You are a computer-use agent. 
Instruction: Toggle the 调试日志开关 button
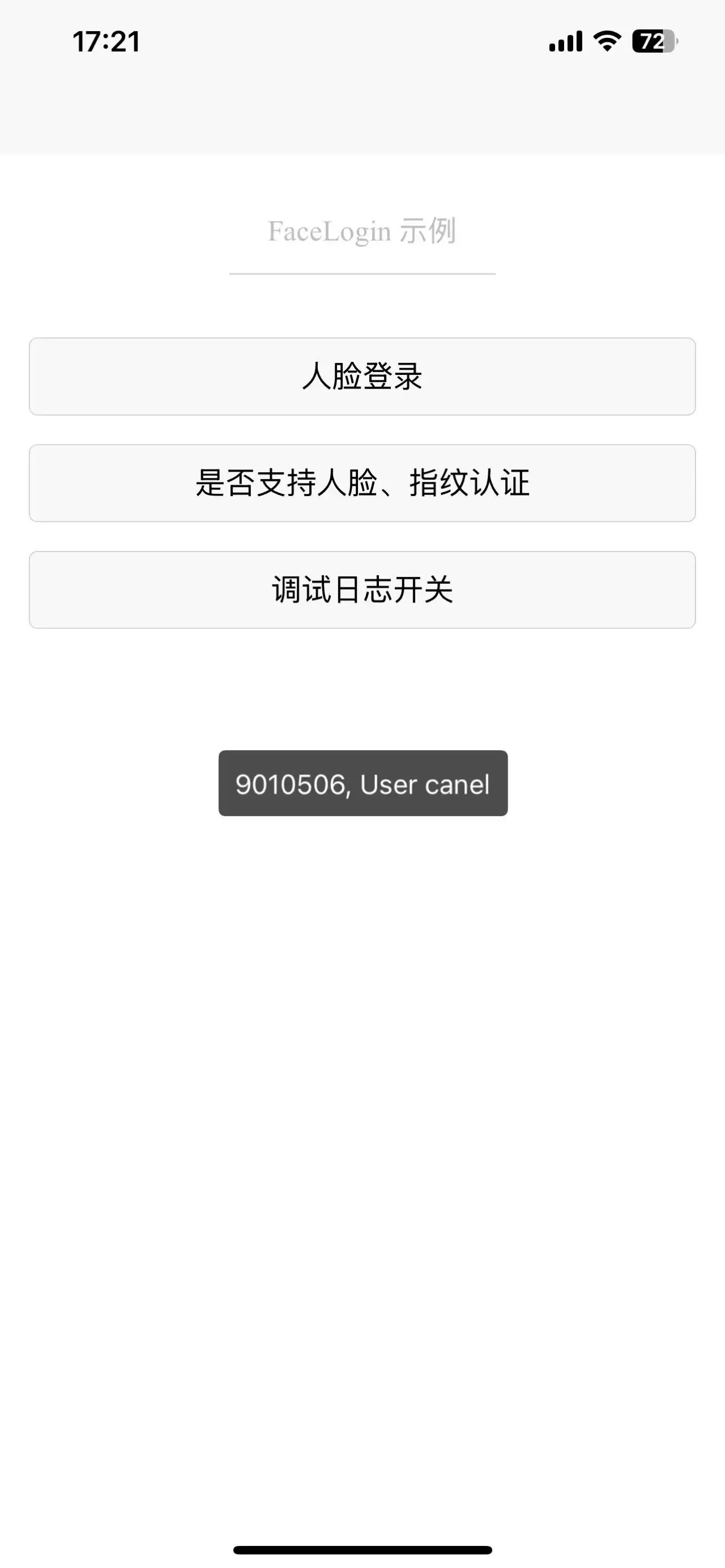pos(362,589)
